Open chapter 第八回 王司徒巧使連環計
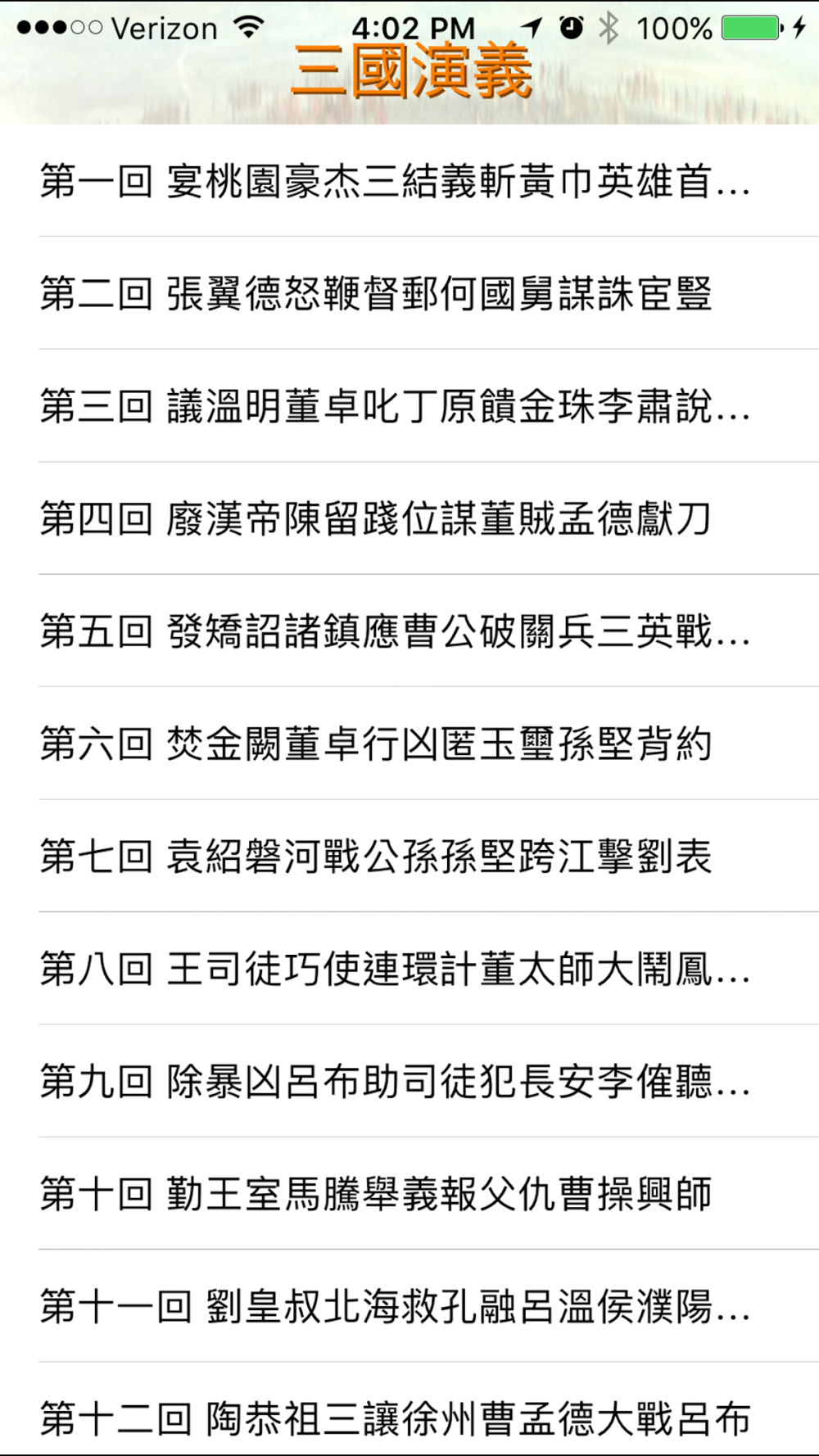 click(409, 969)
